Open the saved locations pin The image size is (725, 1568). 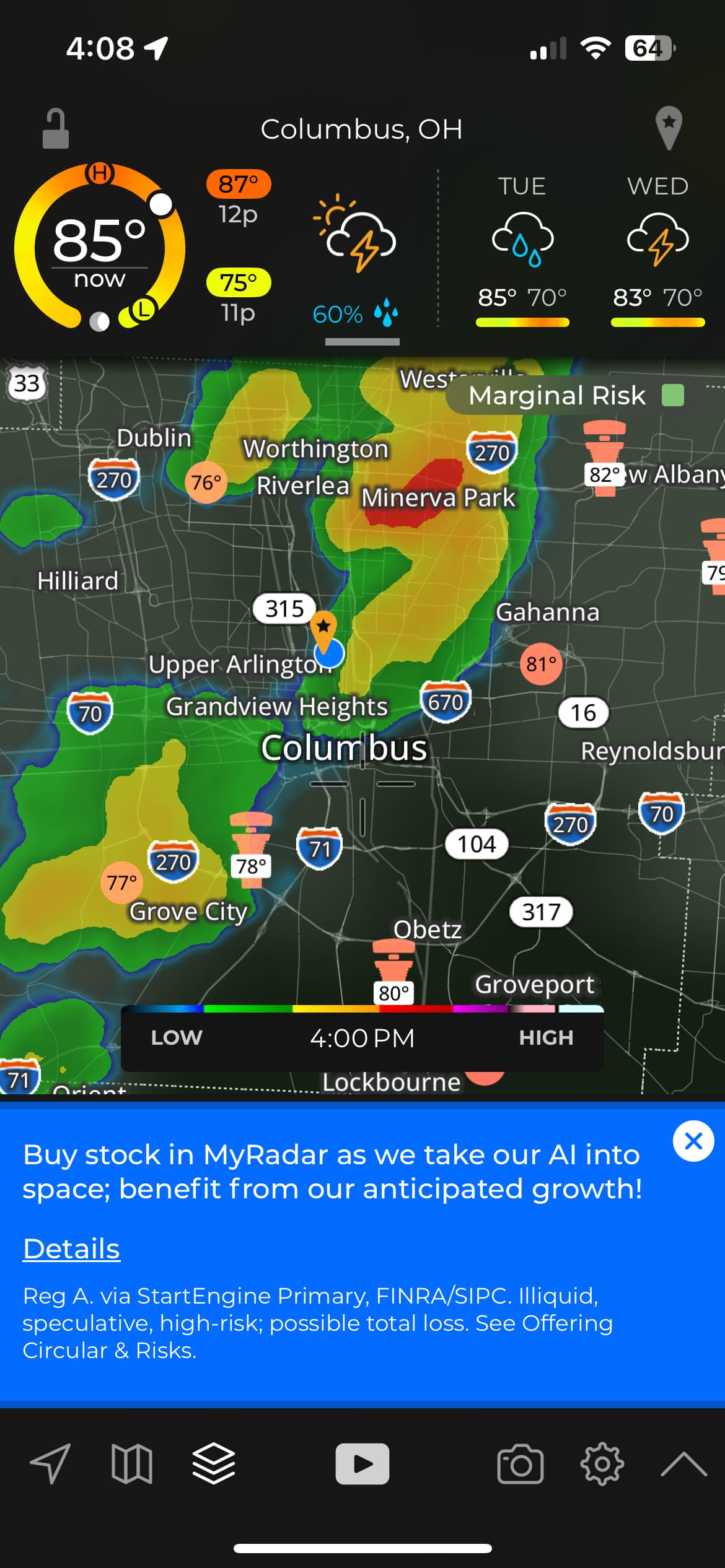click(669, 128)
